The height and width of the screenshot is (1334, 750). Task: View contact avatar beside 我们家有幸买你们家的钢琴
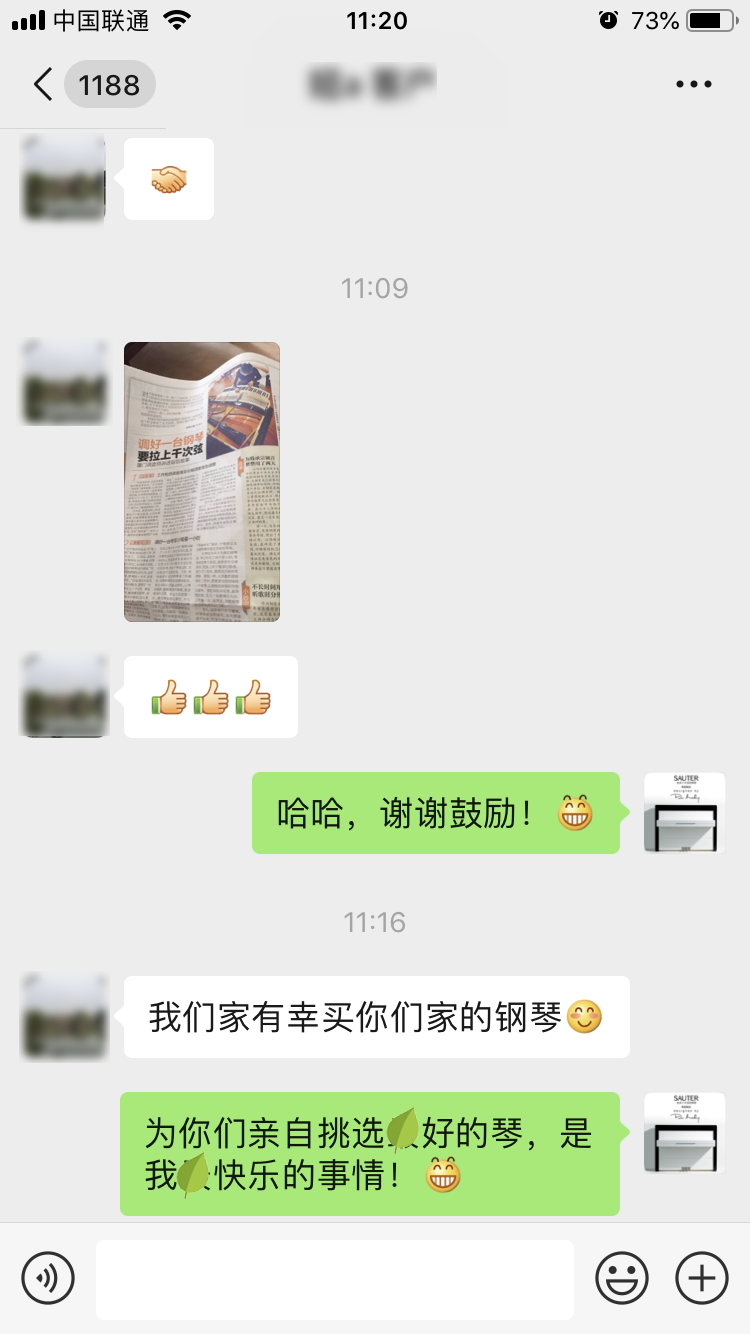coord(64,1017)
